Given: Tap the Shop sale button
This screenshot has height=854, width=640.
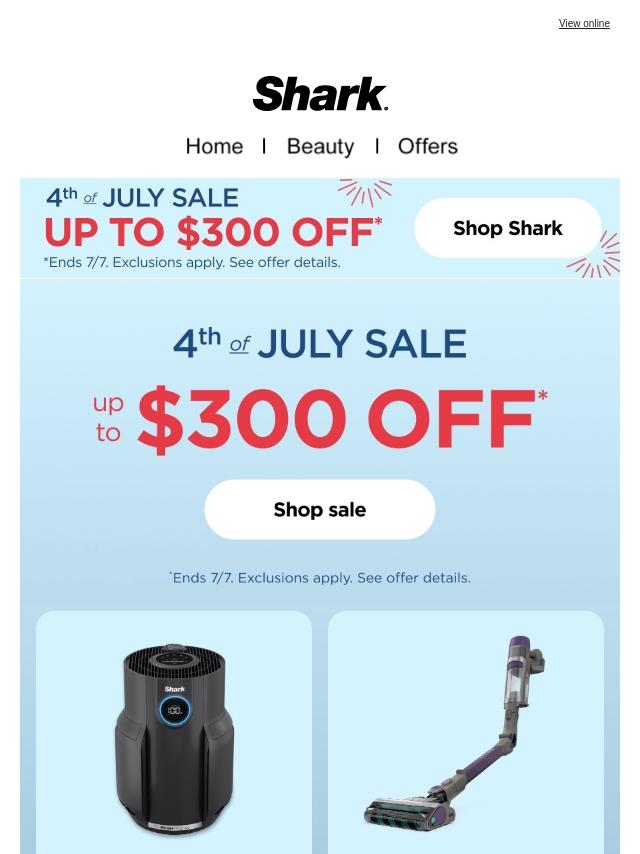Looking at the screenshot, I should tap(320, 510).
